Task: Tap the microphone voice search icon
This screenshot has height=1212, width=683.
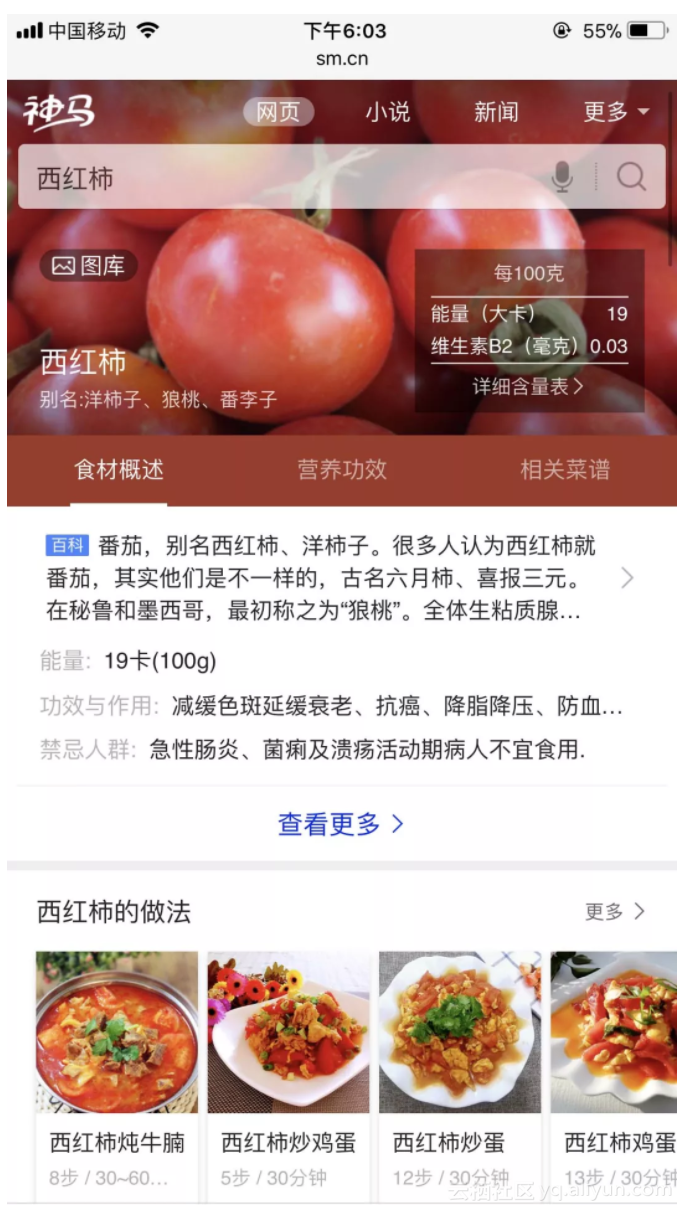Action: tap(563, 177)
